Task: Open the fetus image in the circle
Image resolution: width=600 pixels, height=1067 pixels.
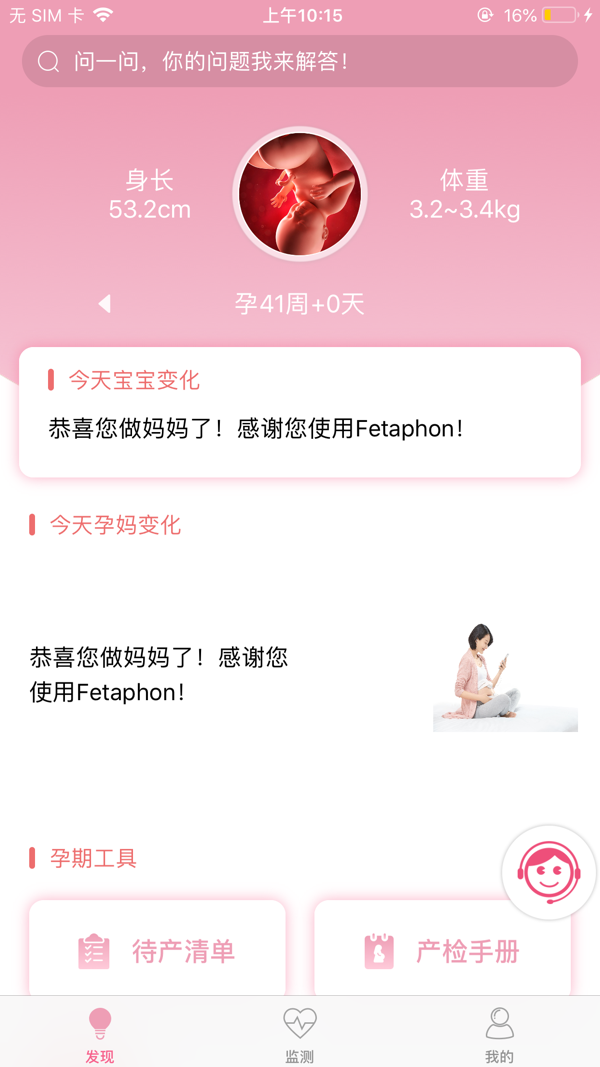Action: [x=300, y=194]
